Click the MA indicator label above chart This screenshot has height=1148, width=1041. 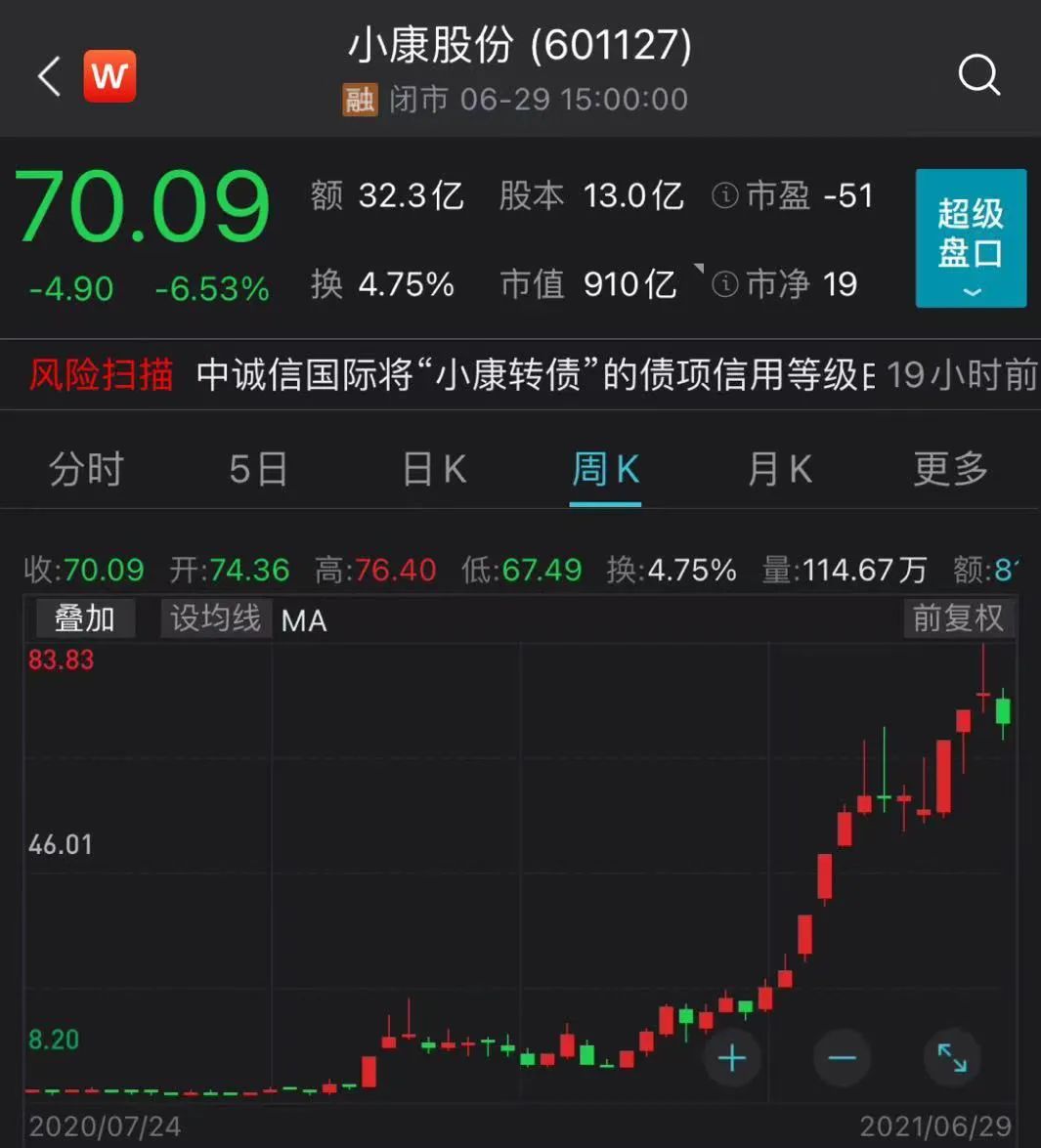pyautogui.click(x=303, y=618)
